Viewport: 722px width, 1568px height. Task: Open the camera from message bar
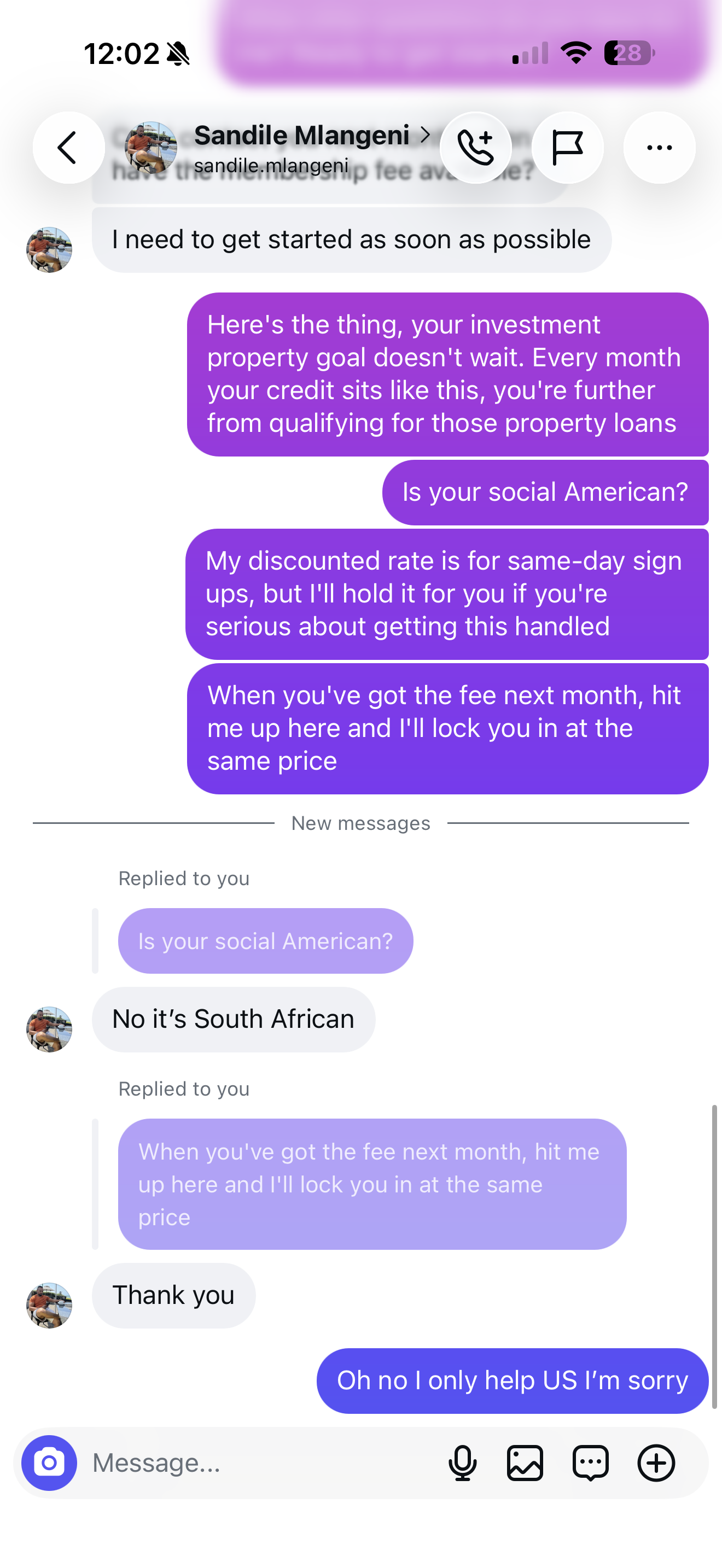(49, 1462)
